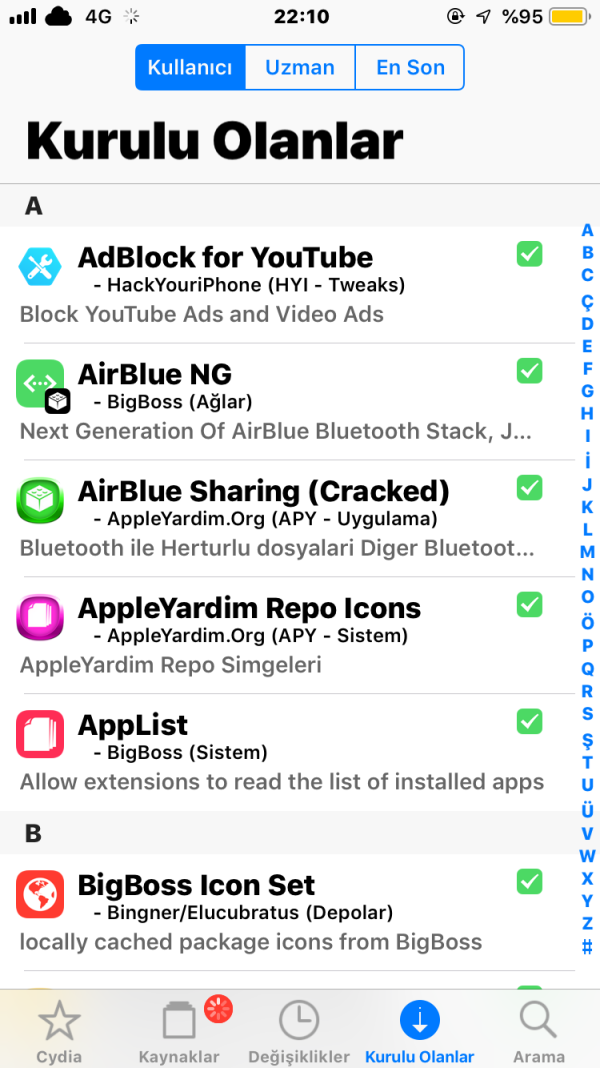
Task: Open AirBlue Sharing (Cracked) package
Action: pos(280,518)
